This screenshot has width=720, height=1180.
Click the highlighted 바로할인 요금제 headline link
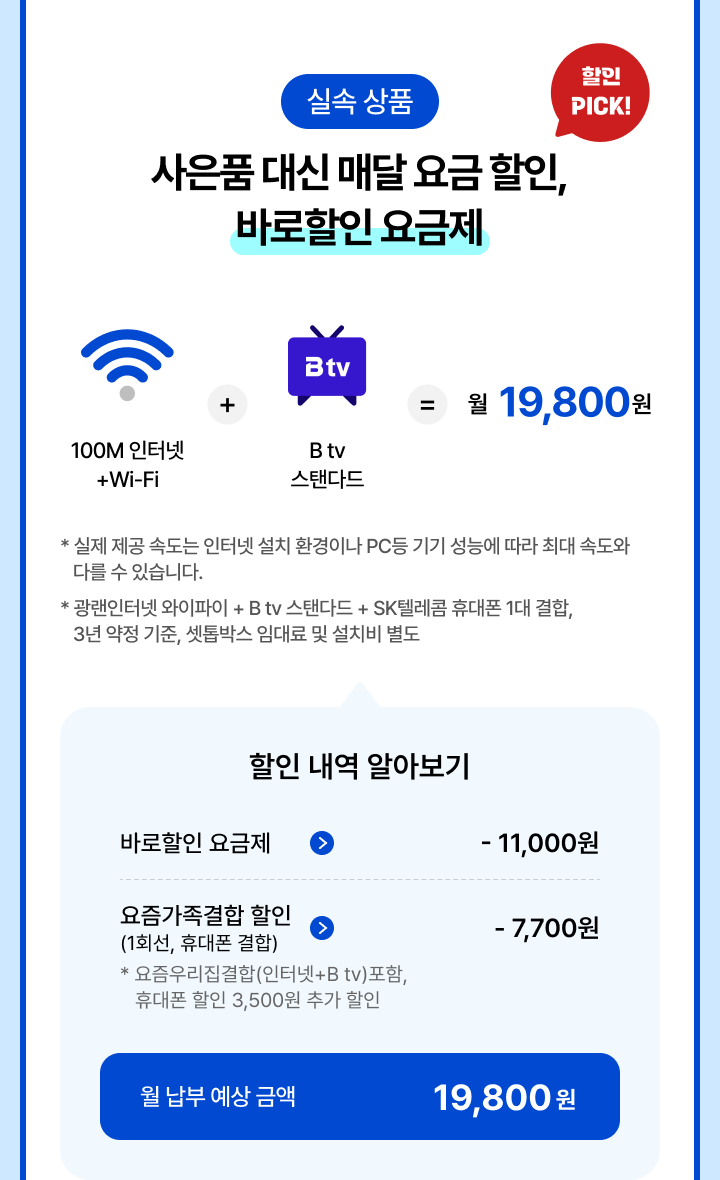[x=360, y=228]
